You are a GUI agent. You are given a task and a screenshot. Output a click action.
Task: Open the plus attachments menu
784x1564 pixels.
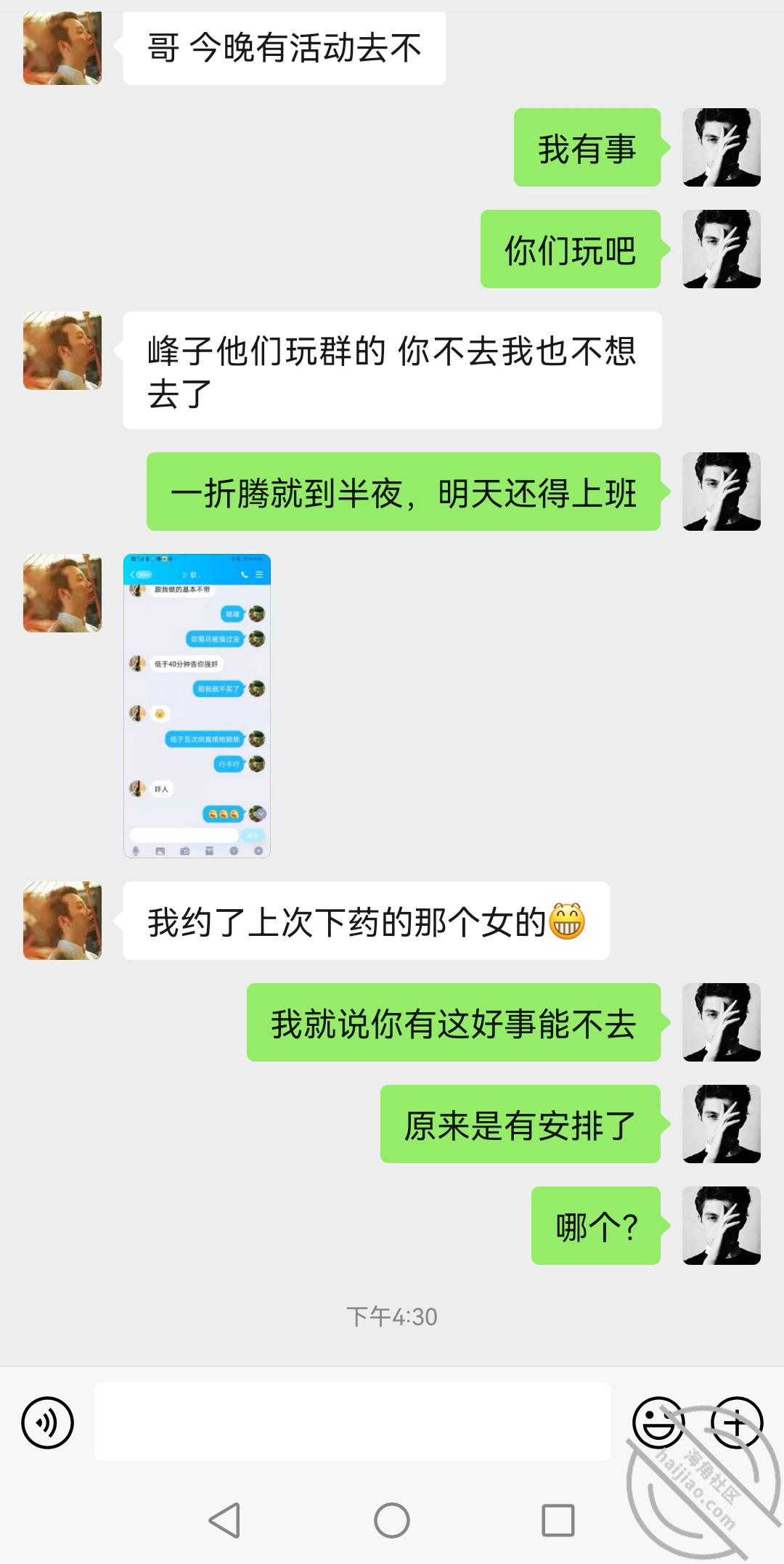point(736,1422)
